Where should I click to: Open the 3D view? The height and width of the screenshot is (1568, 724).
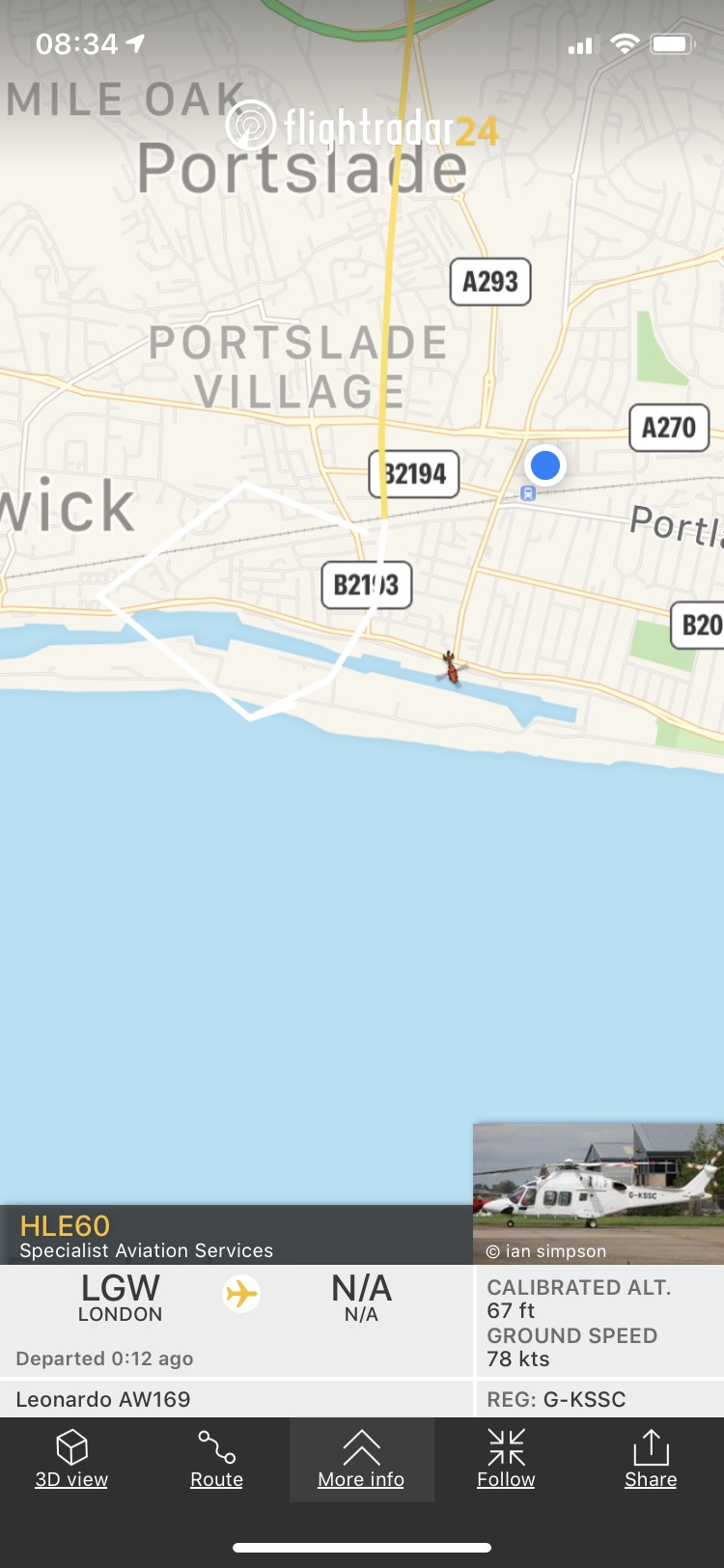click(x=72, y=1460)
